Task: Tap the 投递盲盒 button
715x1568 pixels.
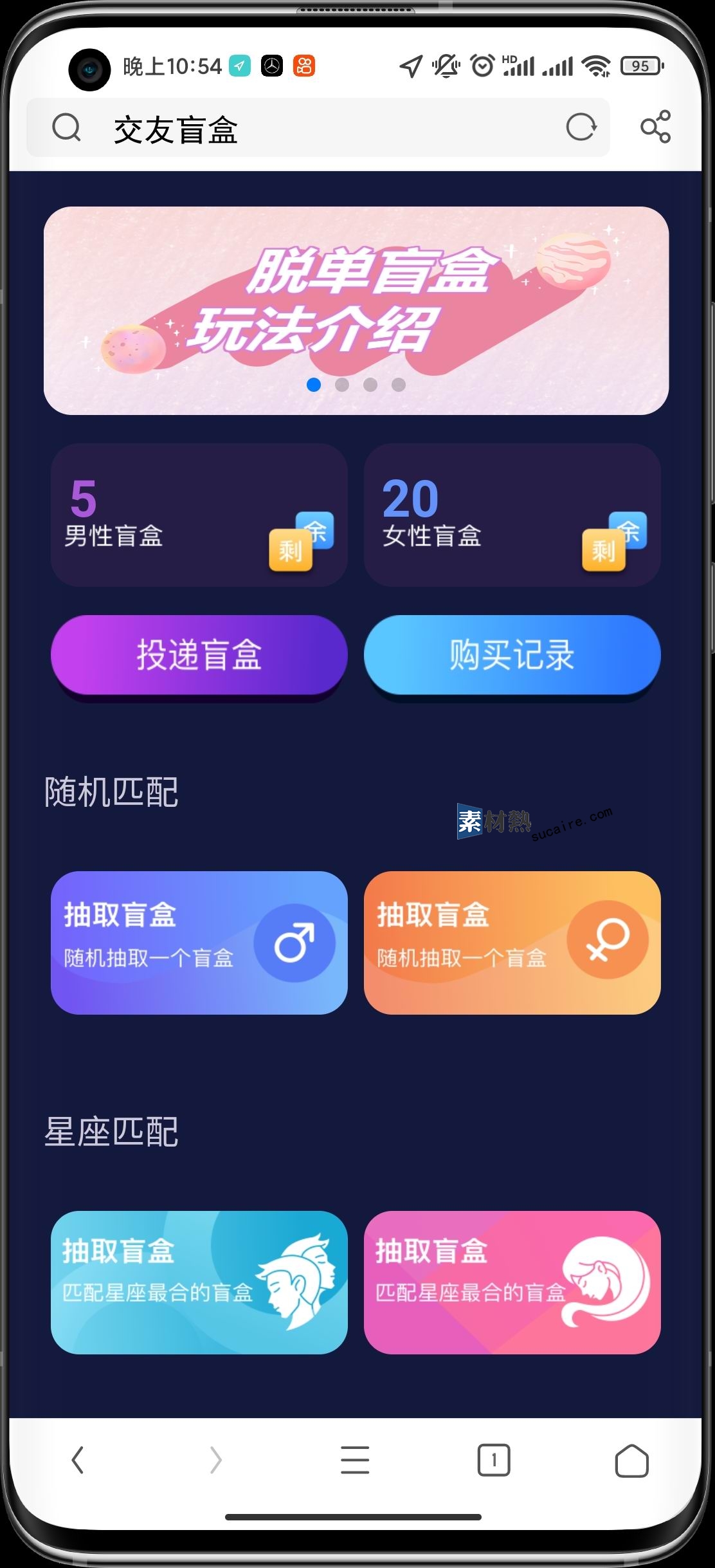Action: pyautogui.click(x=199, y=655)
